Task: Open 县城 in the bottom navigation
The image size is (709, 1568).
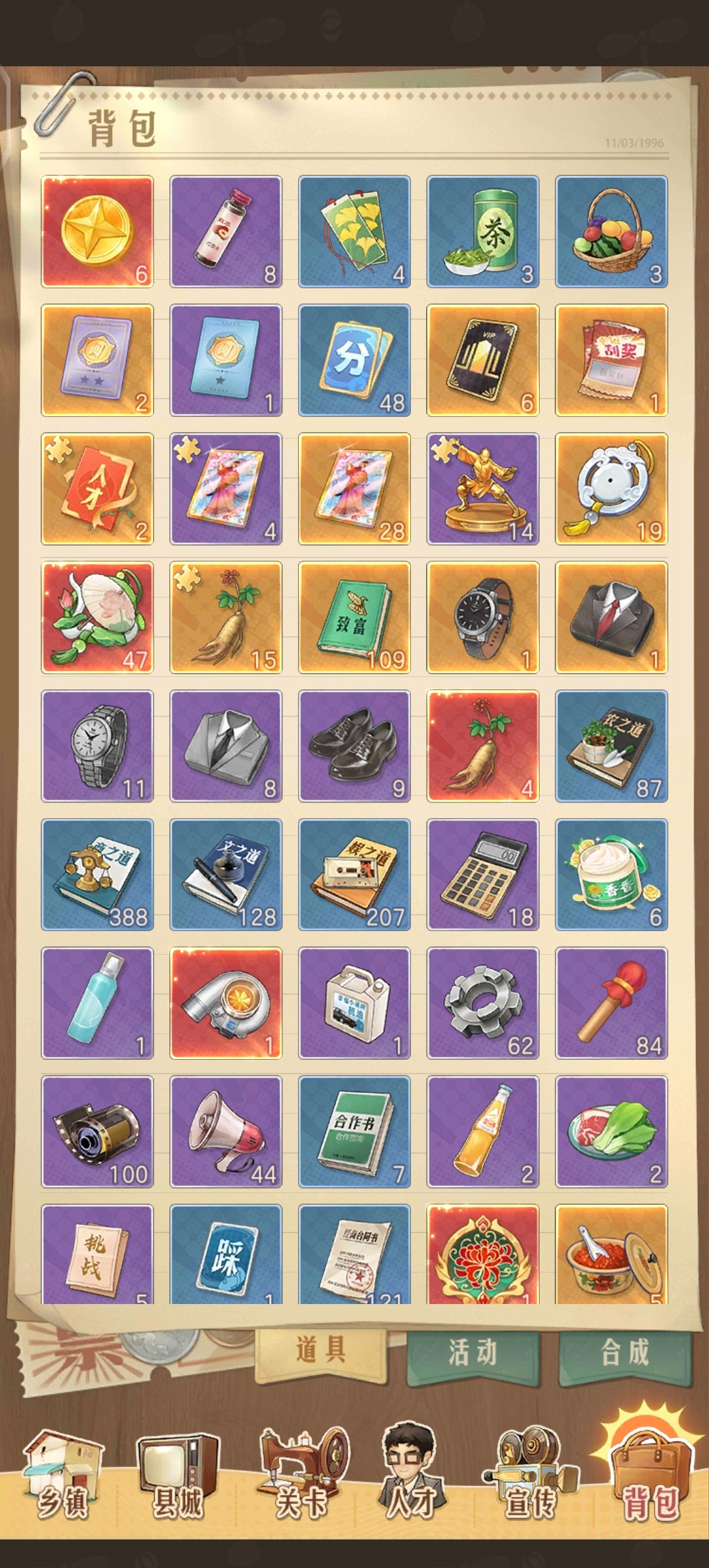Action: point(177,1479)
